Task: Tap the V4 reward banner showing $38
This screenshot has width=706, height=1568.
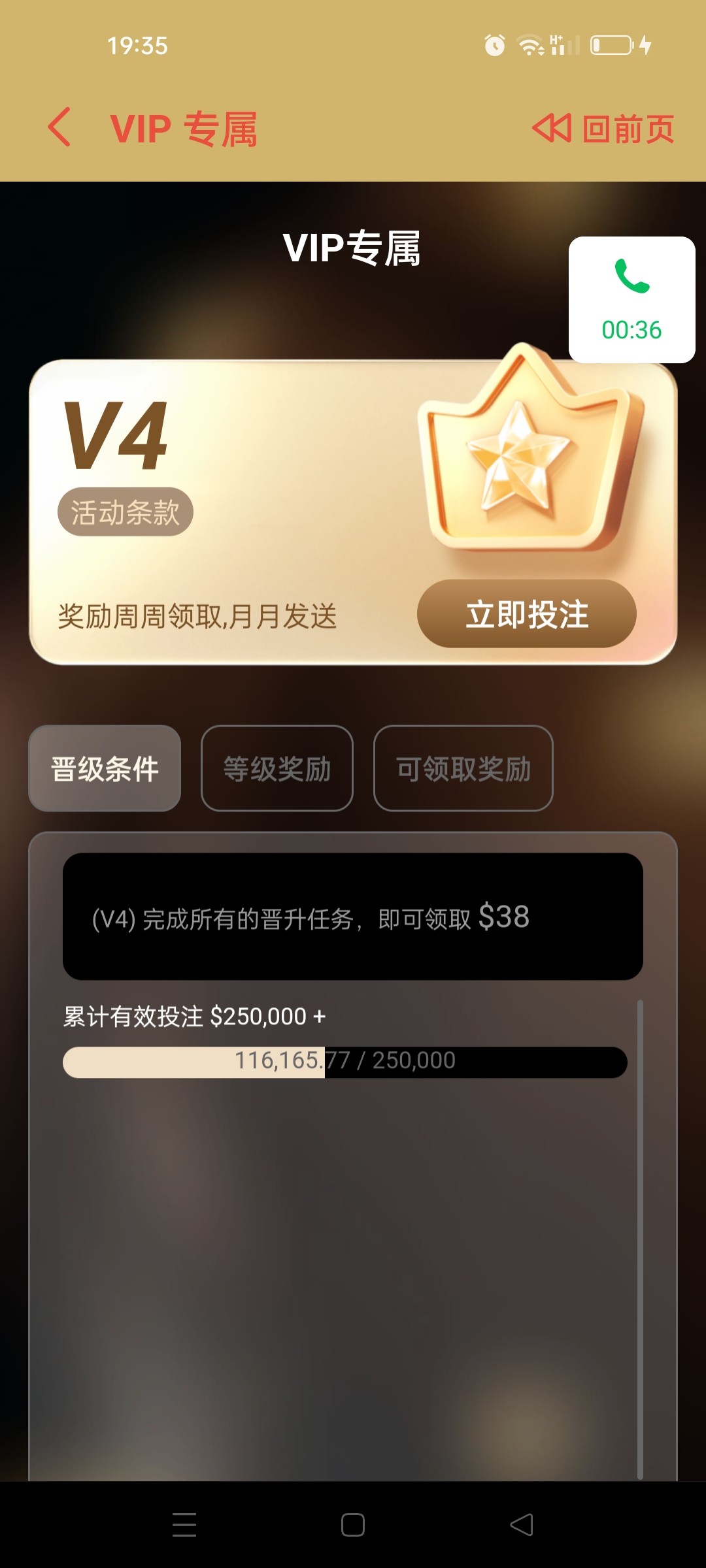Action: tap(353, 917)
